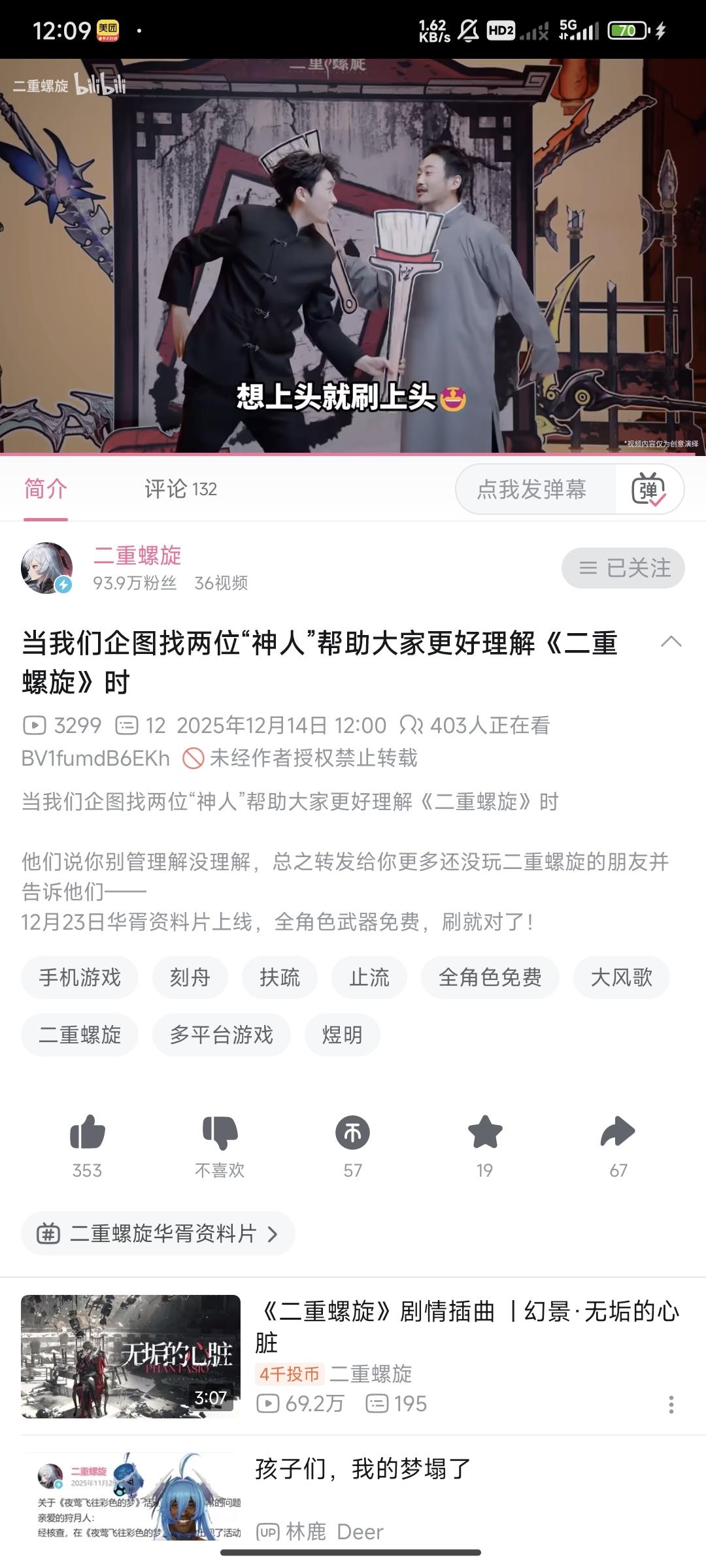The width and height of the screenshot is (706, 1568).
Task: Tap the 已关注 follow button
Action: tap(623, 568)
